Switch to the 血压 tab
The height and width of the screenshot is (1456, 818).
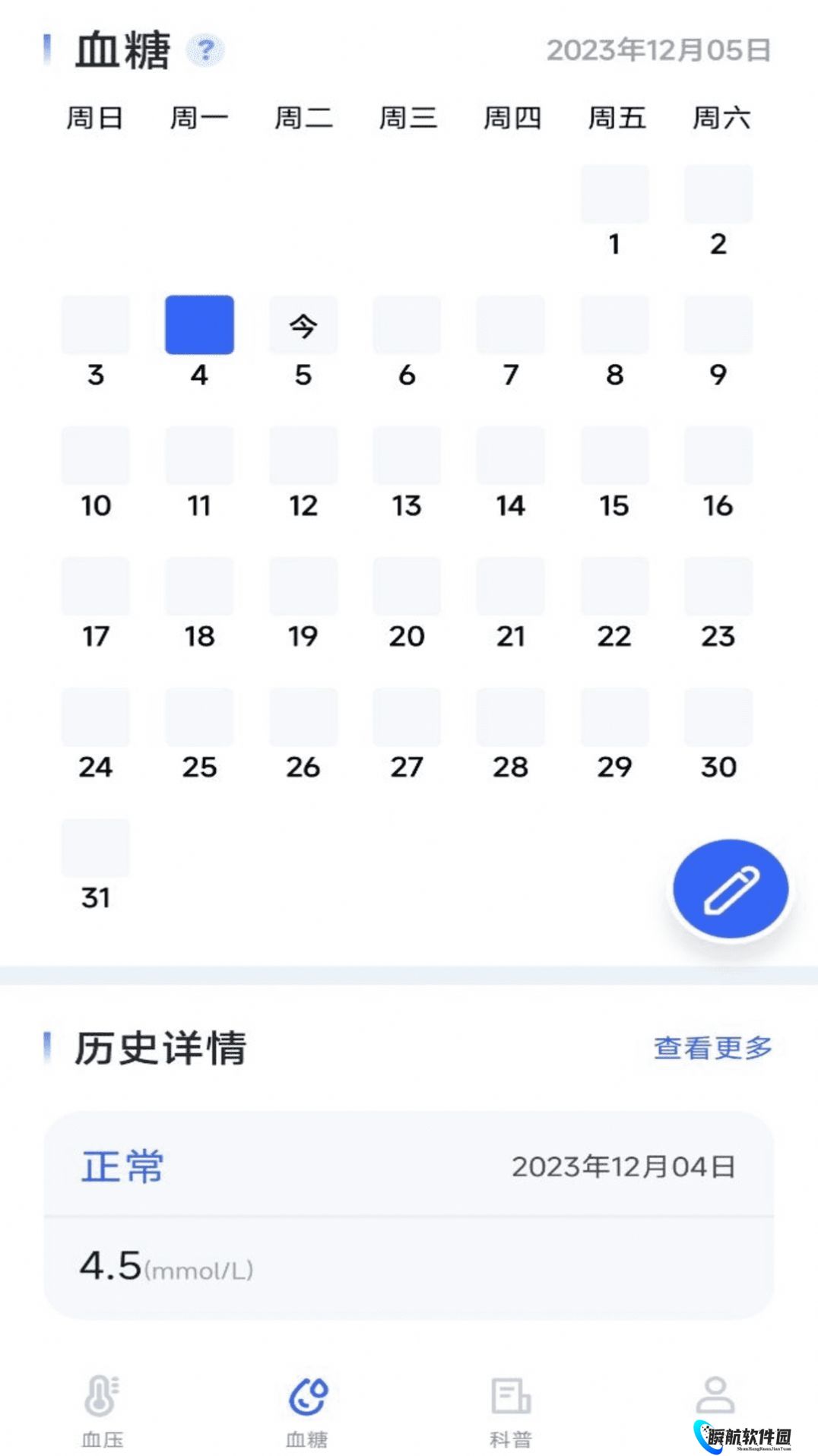coord(102,1411)
